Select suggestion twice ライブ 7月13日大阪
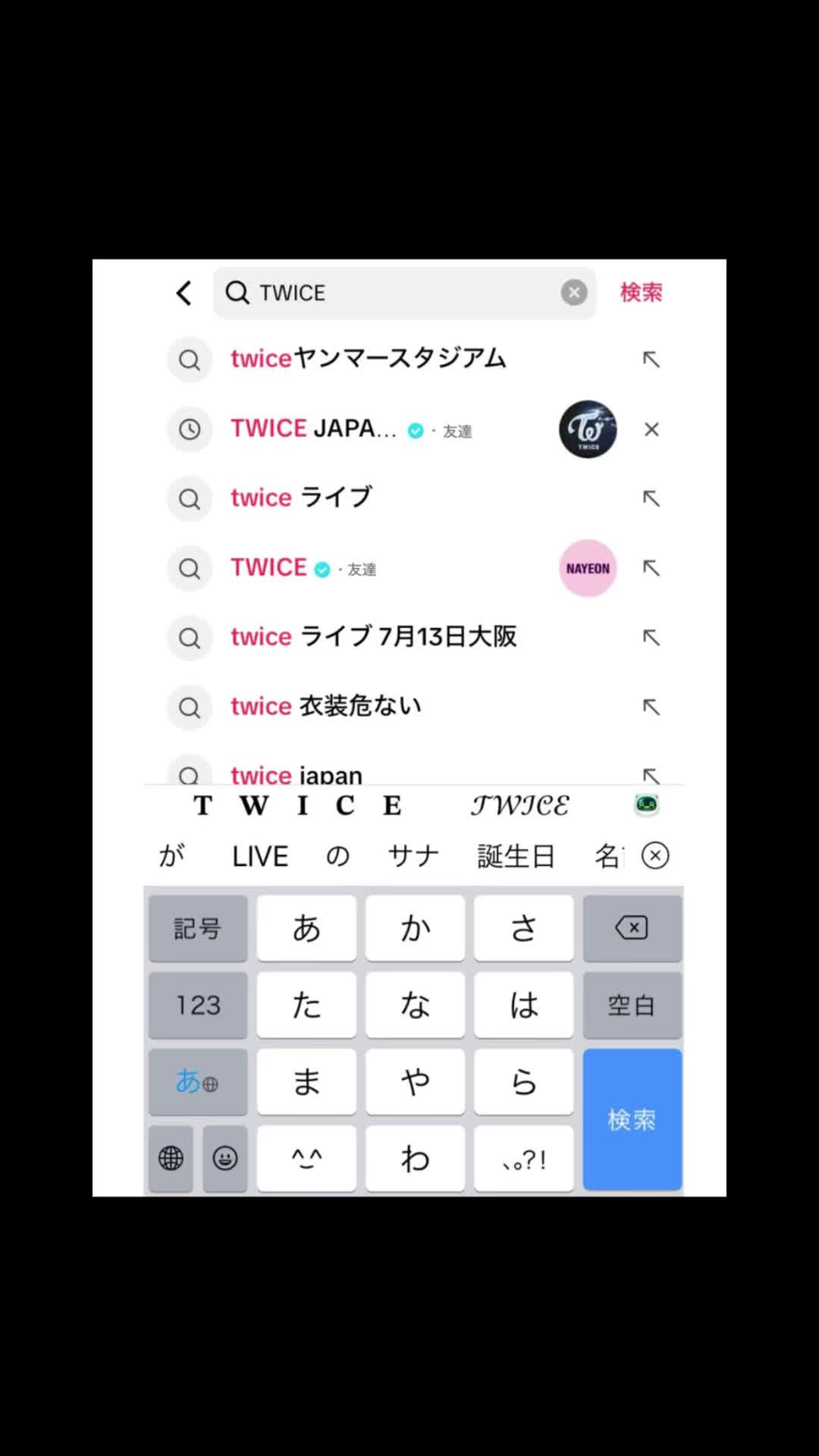Viewport: 819px width, 1456px height. coord(374,637)
